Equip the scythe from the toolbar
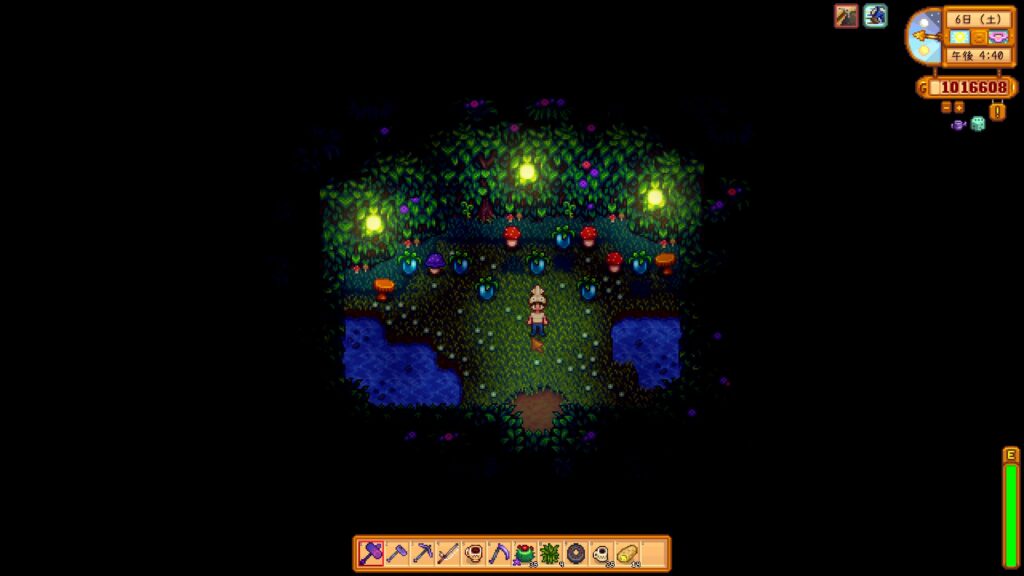This screenshot has width=1024, height=576. (x=499, y=553)
